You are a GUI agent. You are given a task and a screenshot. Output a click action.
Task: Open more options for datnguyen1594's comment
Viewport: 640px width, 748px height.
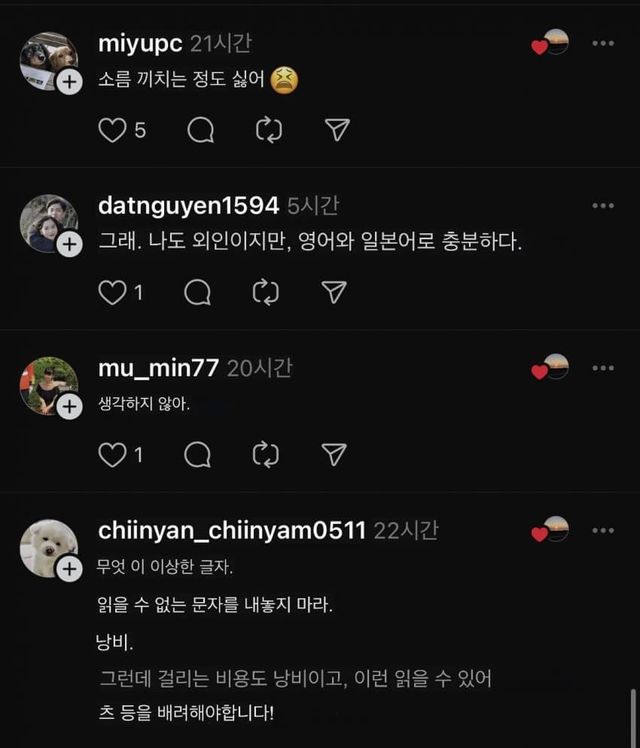point(603,205)
